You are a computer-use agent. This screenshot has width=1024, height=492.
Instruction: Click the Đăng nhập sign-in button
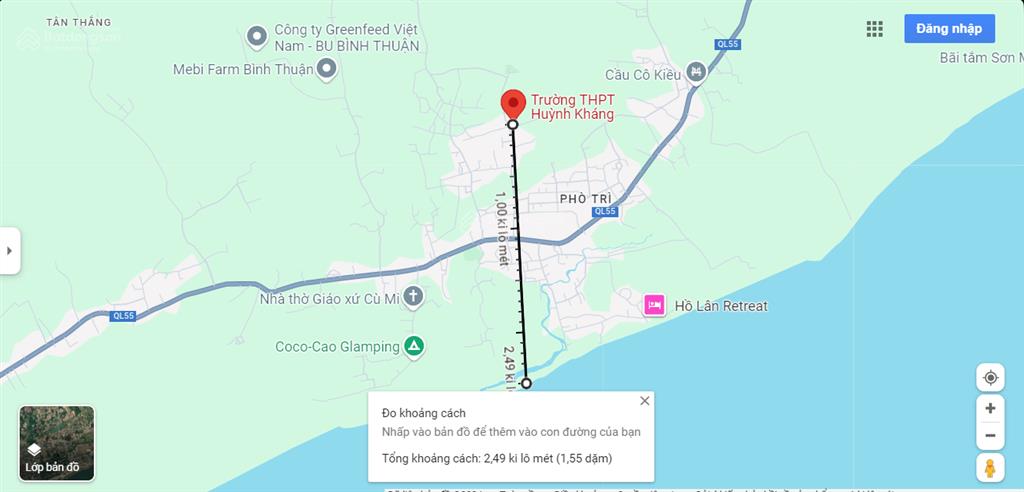click(x=949, y=28)
